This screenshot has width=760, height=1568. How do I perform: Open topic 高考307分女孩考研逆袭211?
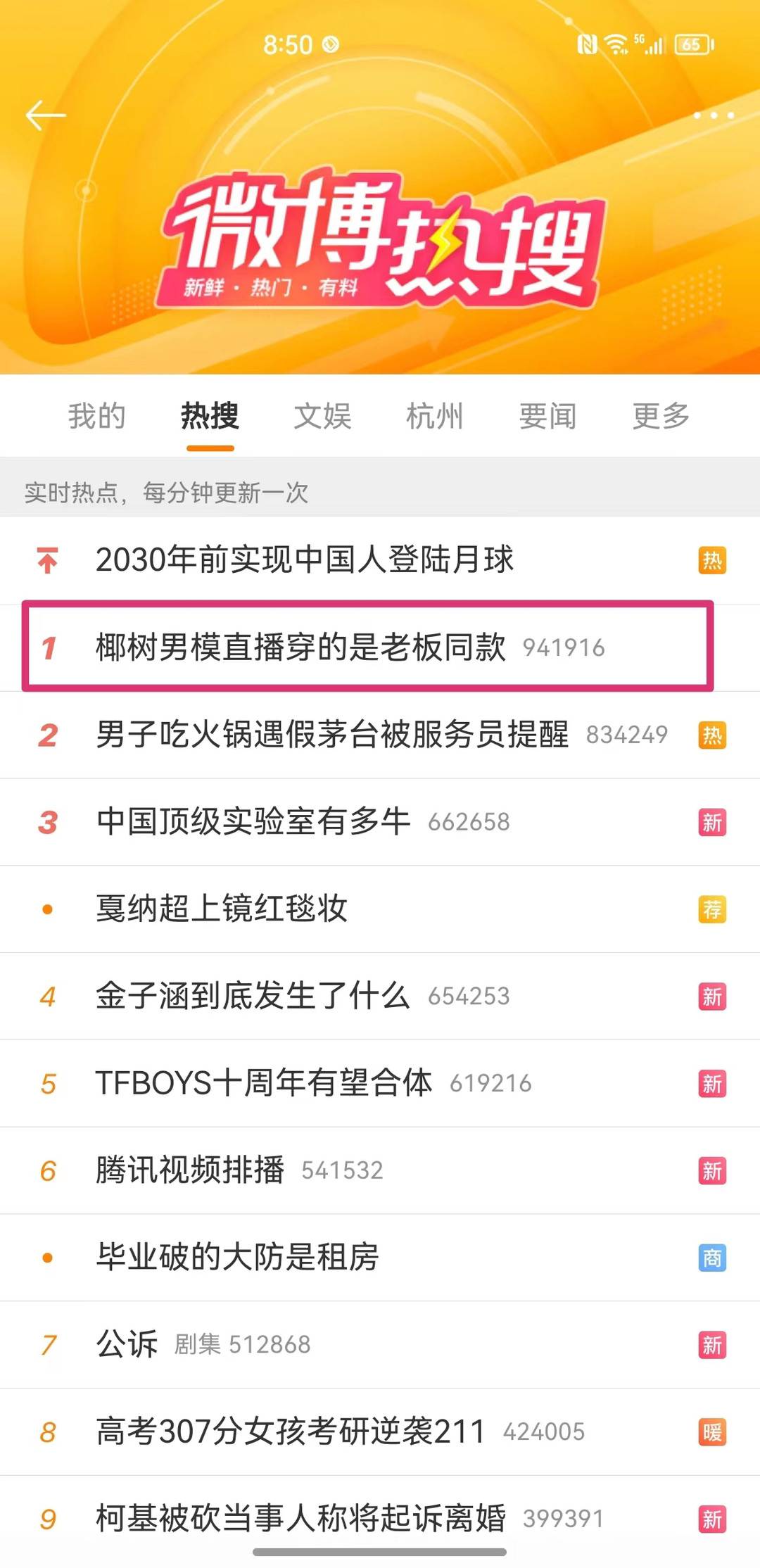point(380,1432)
